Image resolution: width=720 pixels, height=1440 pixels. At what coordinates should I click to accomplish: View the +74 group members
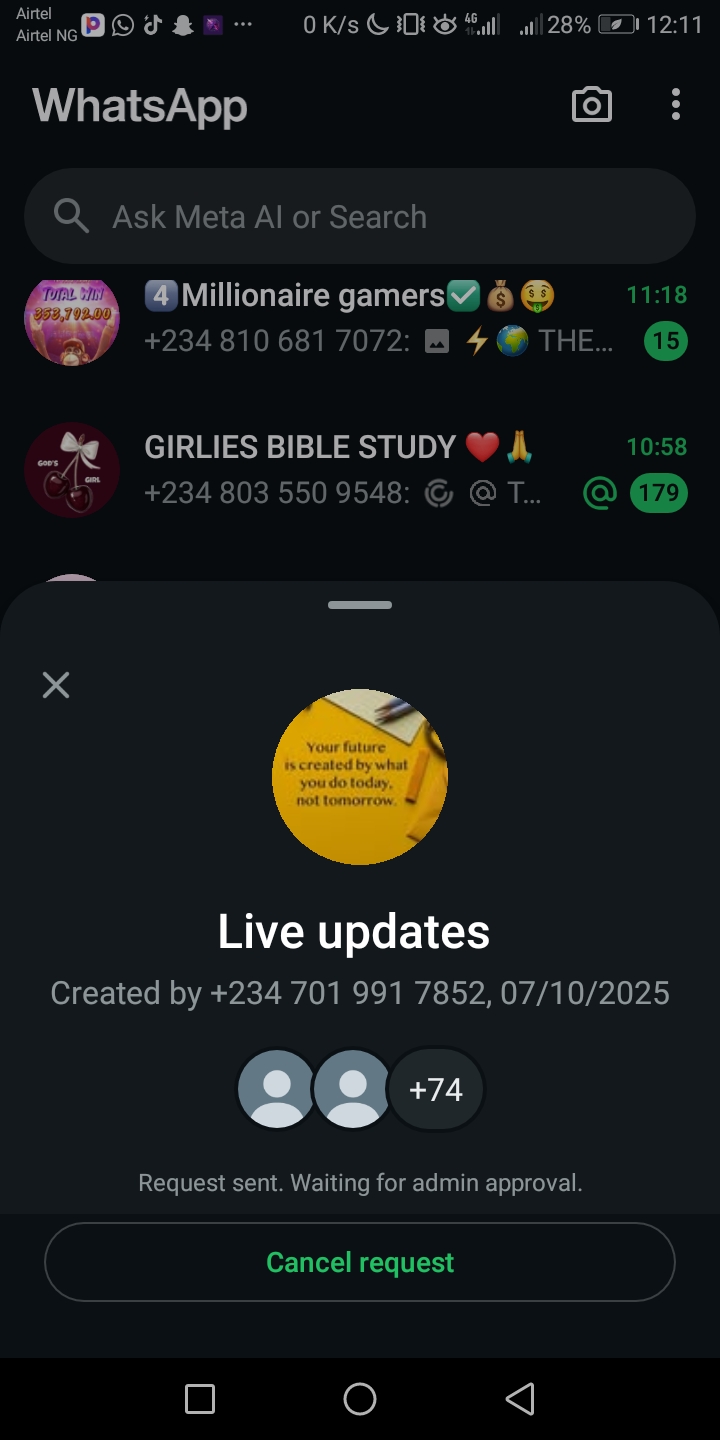click(x=436, y=1089)
